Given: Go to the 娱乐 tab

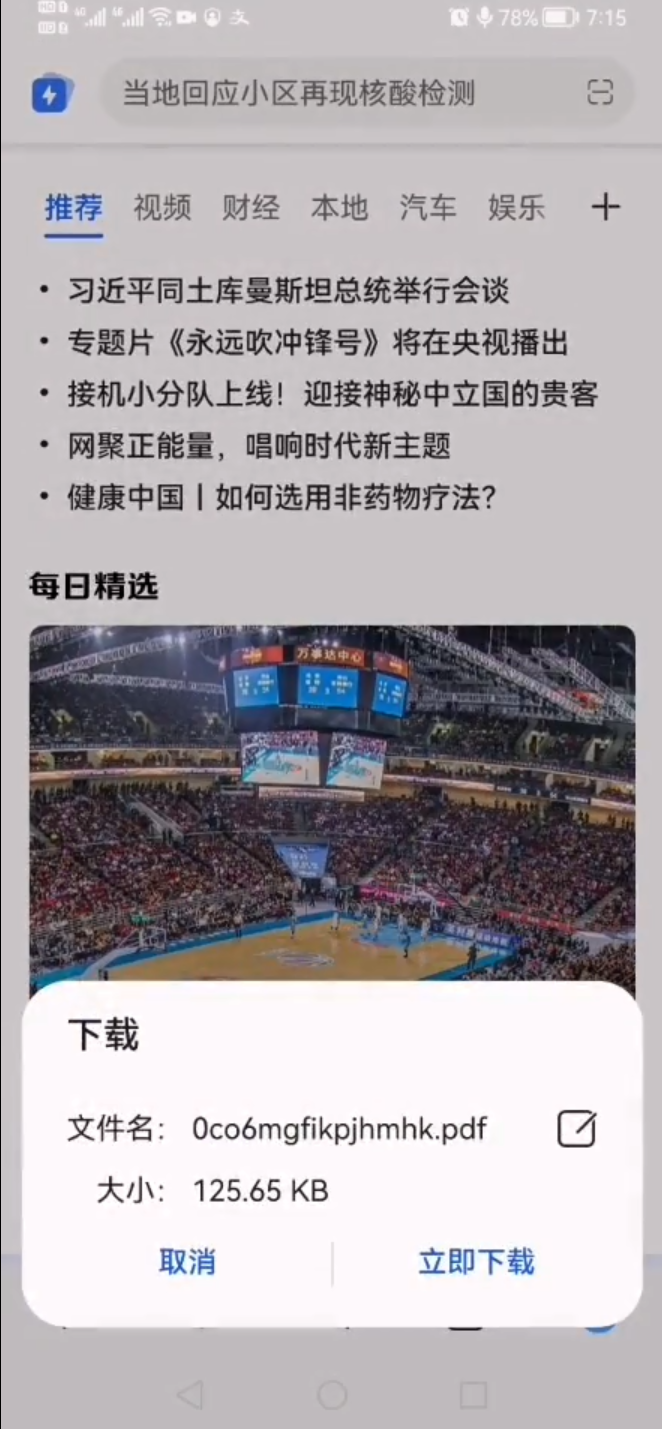Looking at the screenshot, I should tap(516, 207).
